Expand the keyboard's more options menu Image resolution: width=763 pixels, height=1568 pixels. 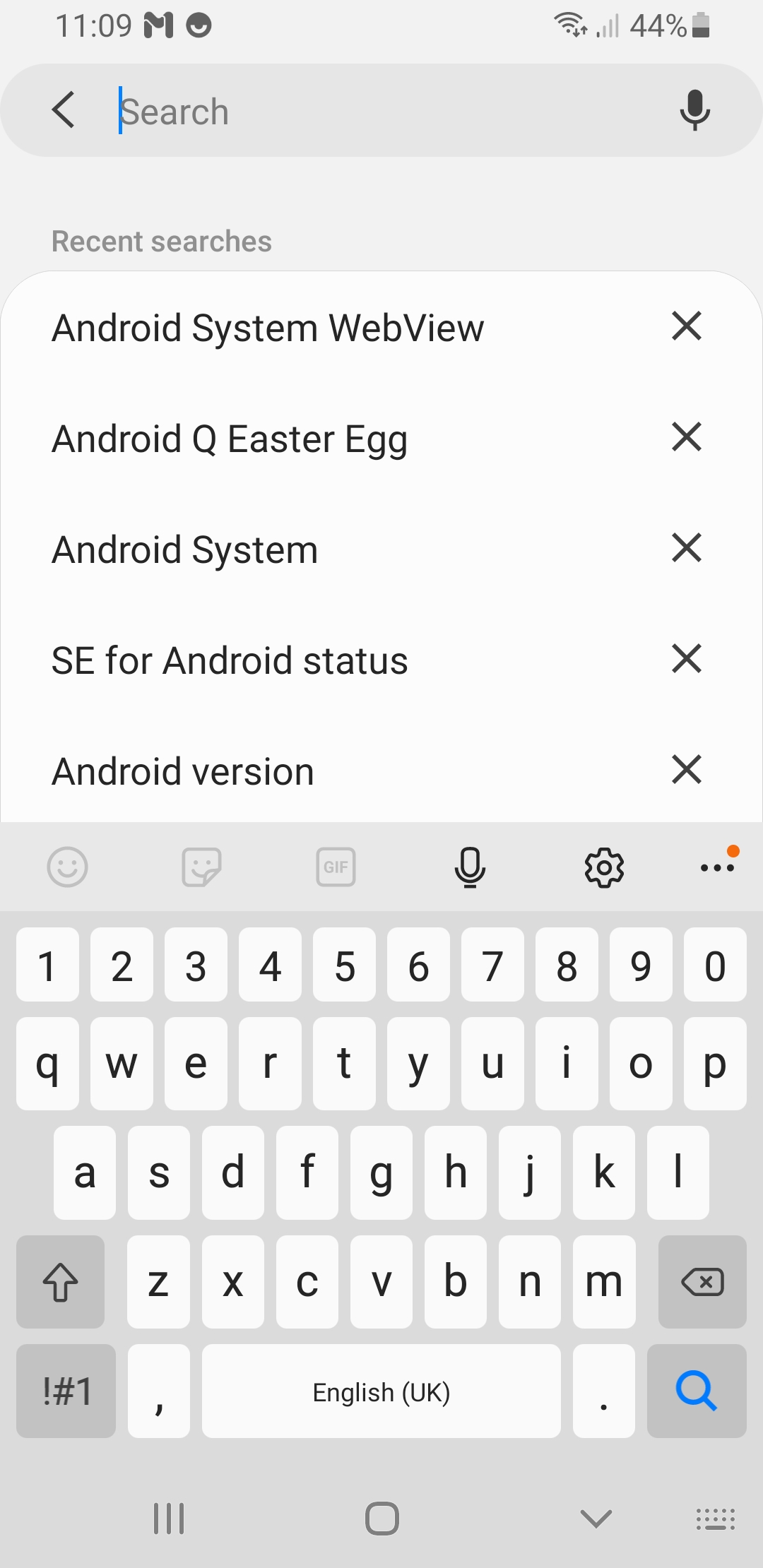coord(717,867)
